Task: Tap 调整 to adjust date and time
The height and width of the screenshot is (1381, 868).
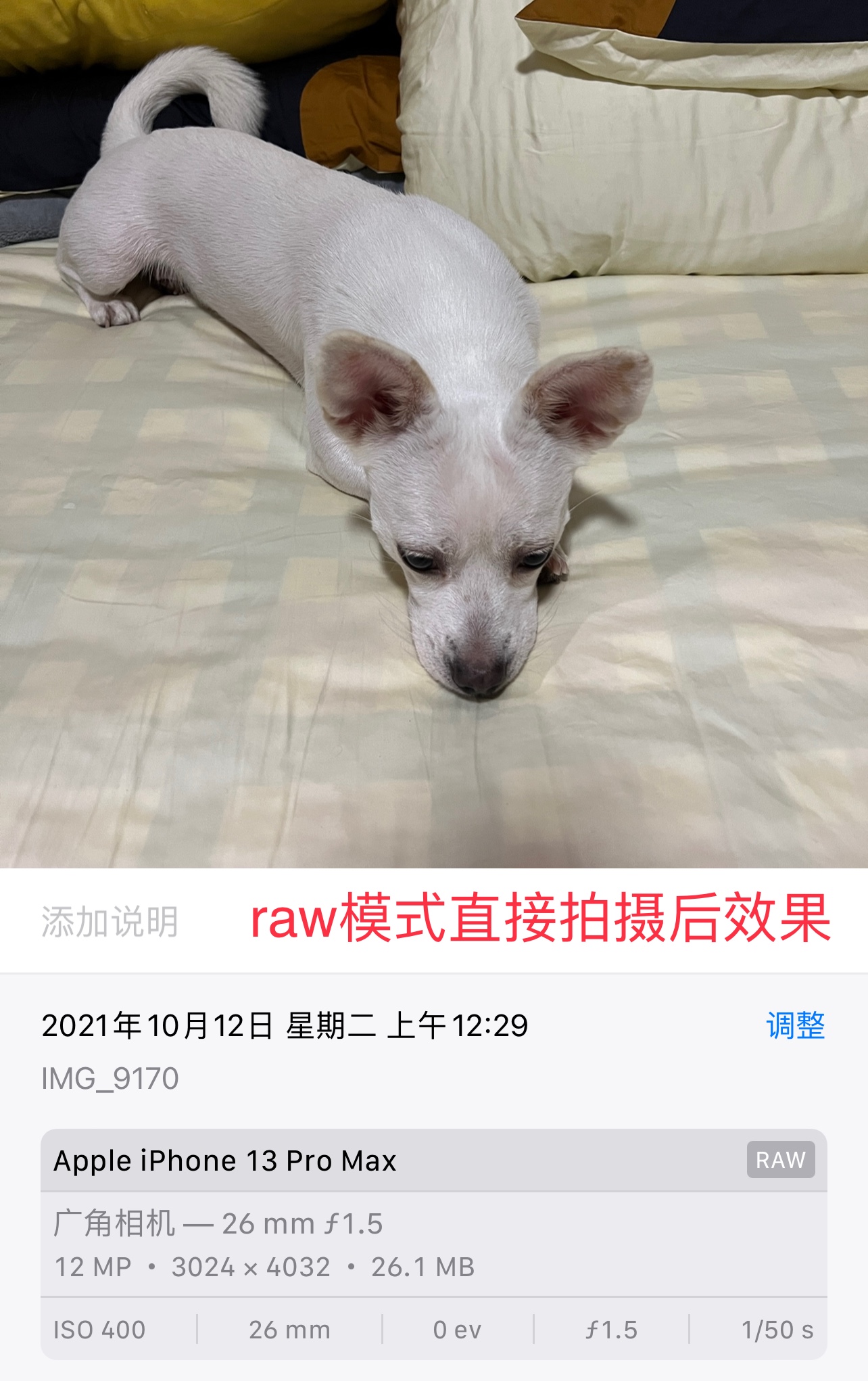Action: point(795,1026)
